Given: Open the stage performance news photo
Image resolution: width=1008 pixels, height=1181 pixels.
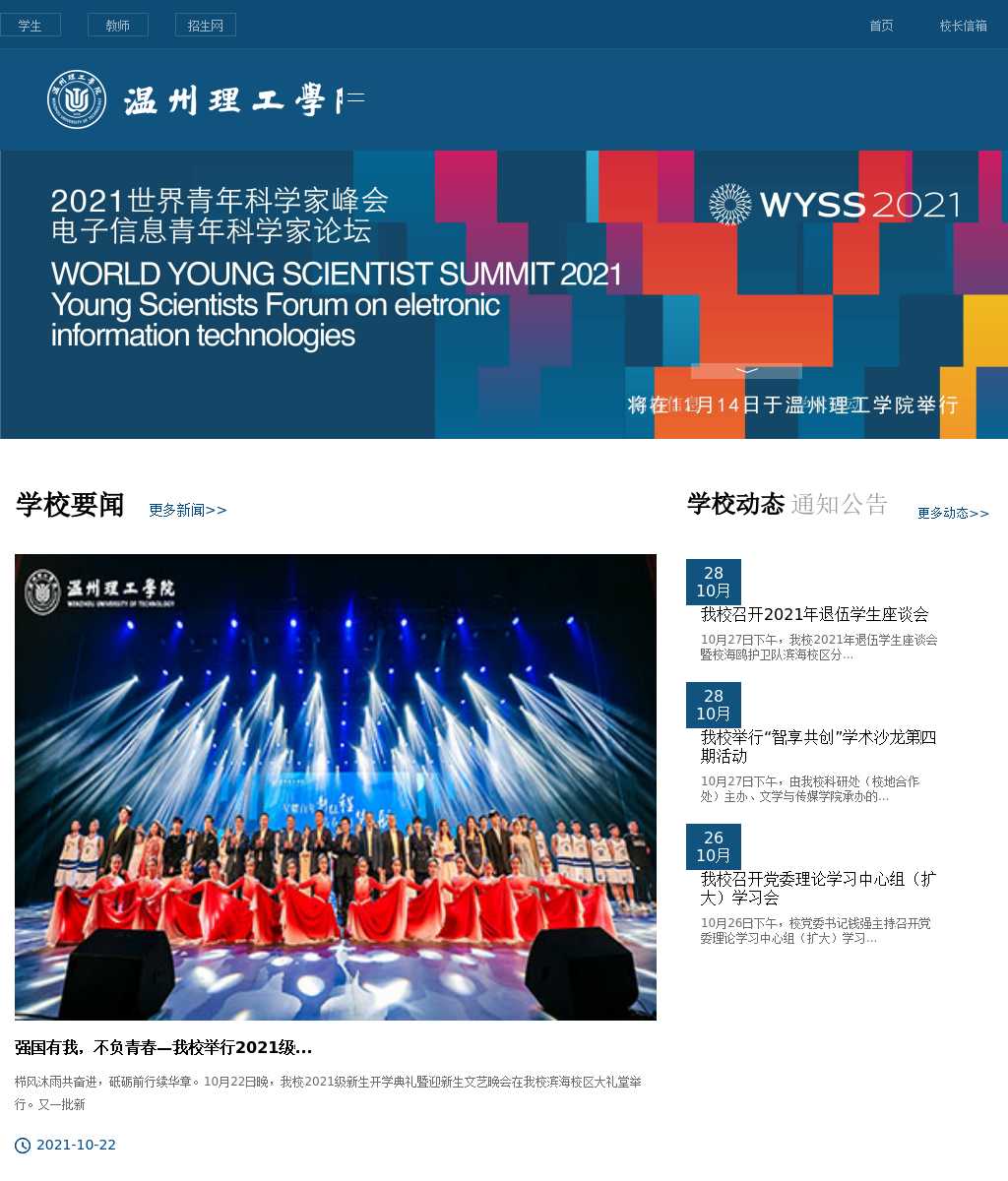Looking at the screenshot, I should pyautogui.click(x=336, y=786).
